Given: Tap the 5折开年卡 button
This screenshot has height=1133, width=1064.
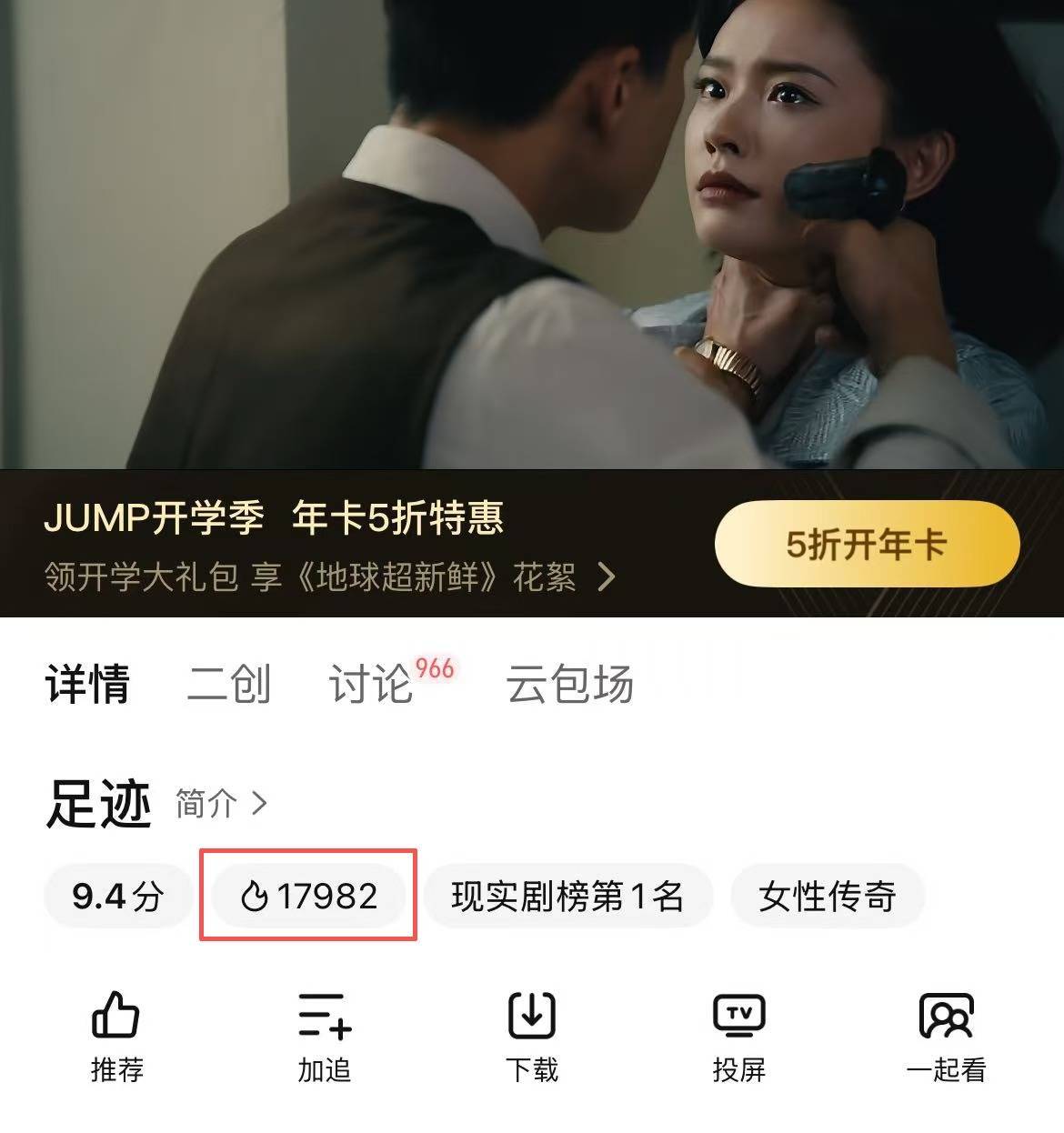Looking at the screenshot, I should coord(866,544).
